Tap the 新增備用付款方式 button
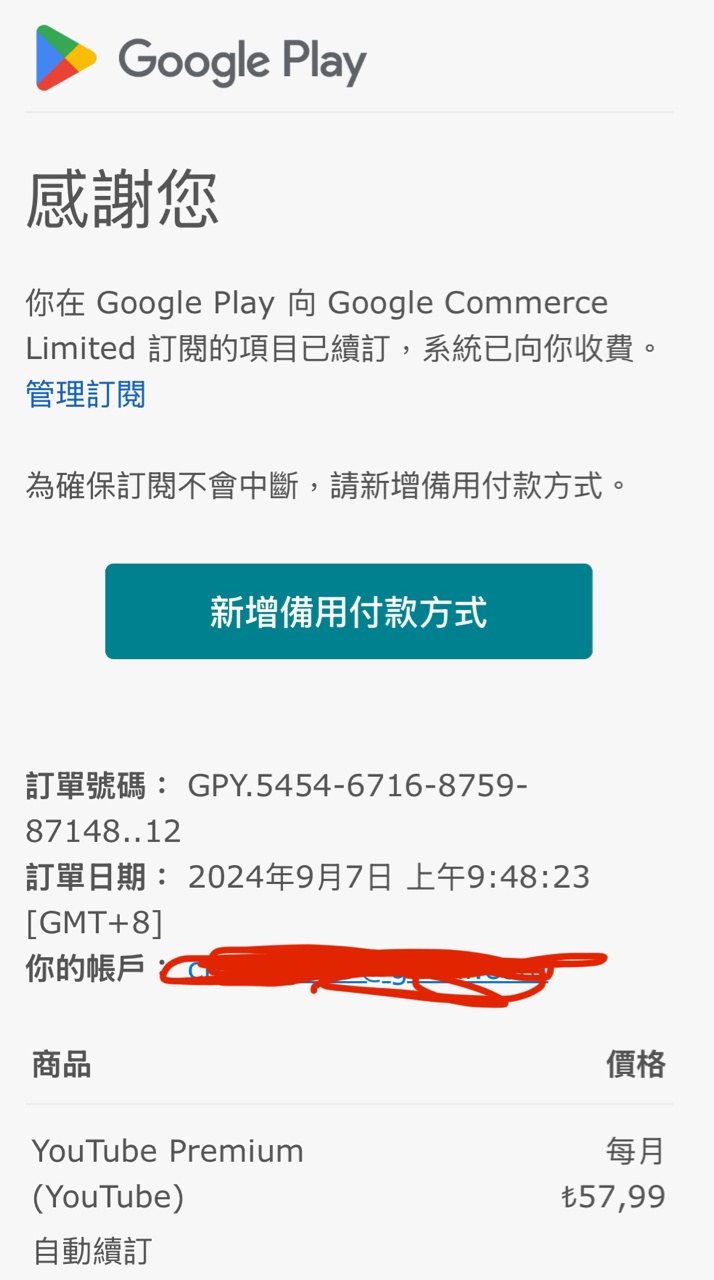 [x=348, y=611]
